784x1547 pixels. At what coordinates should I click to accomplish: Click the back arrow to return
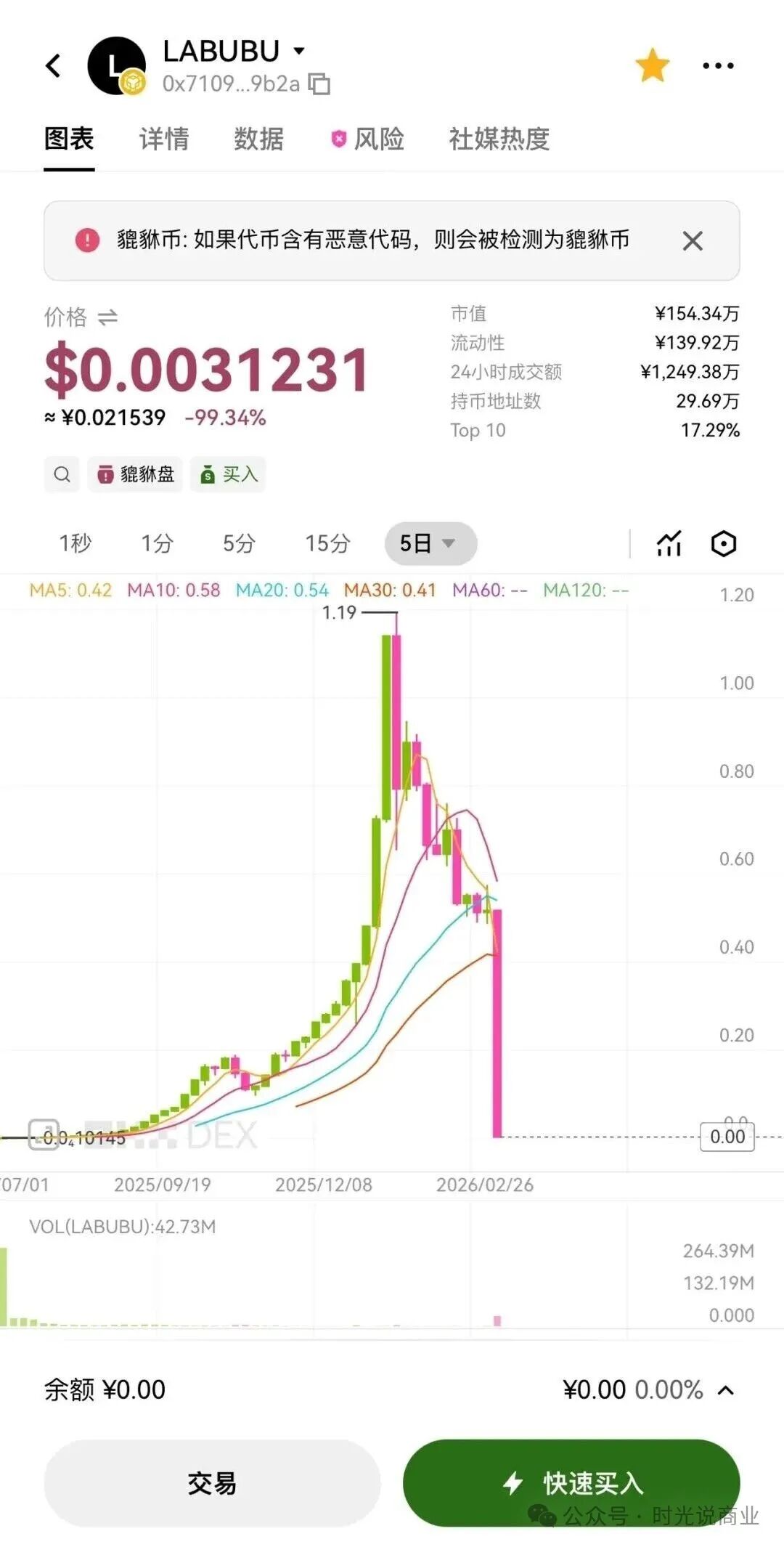click(x=52, y=65)
